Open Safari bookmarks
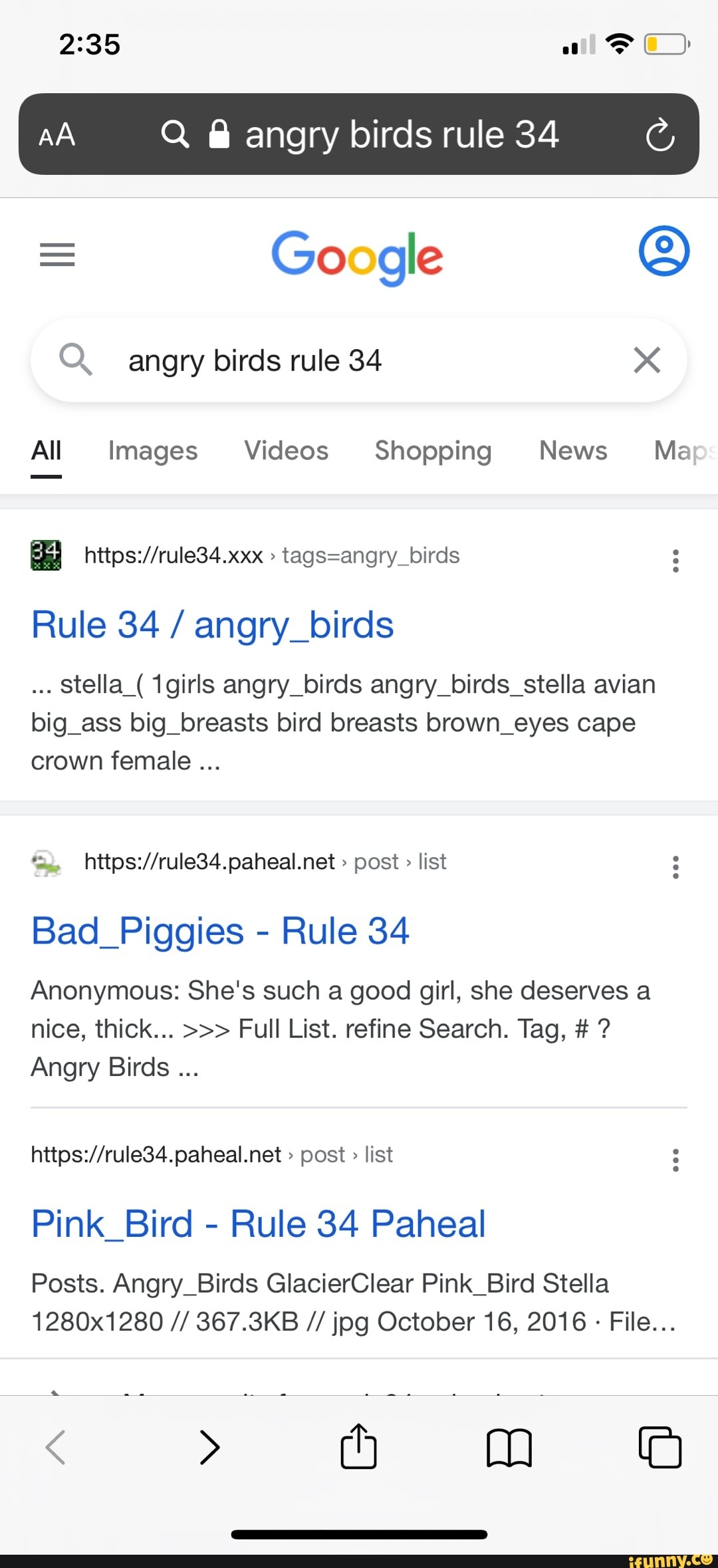Image resolution: width=718 pixels, height=1568 pixels. tap(509, 1447)
